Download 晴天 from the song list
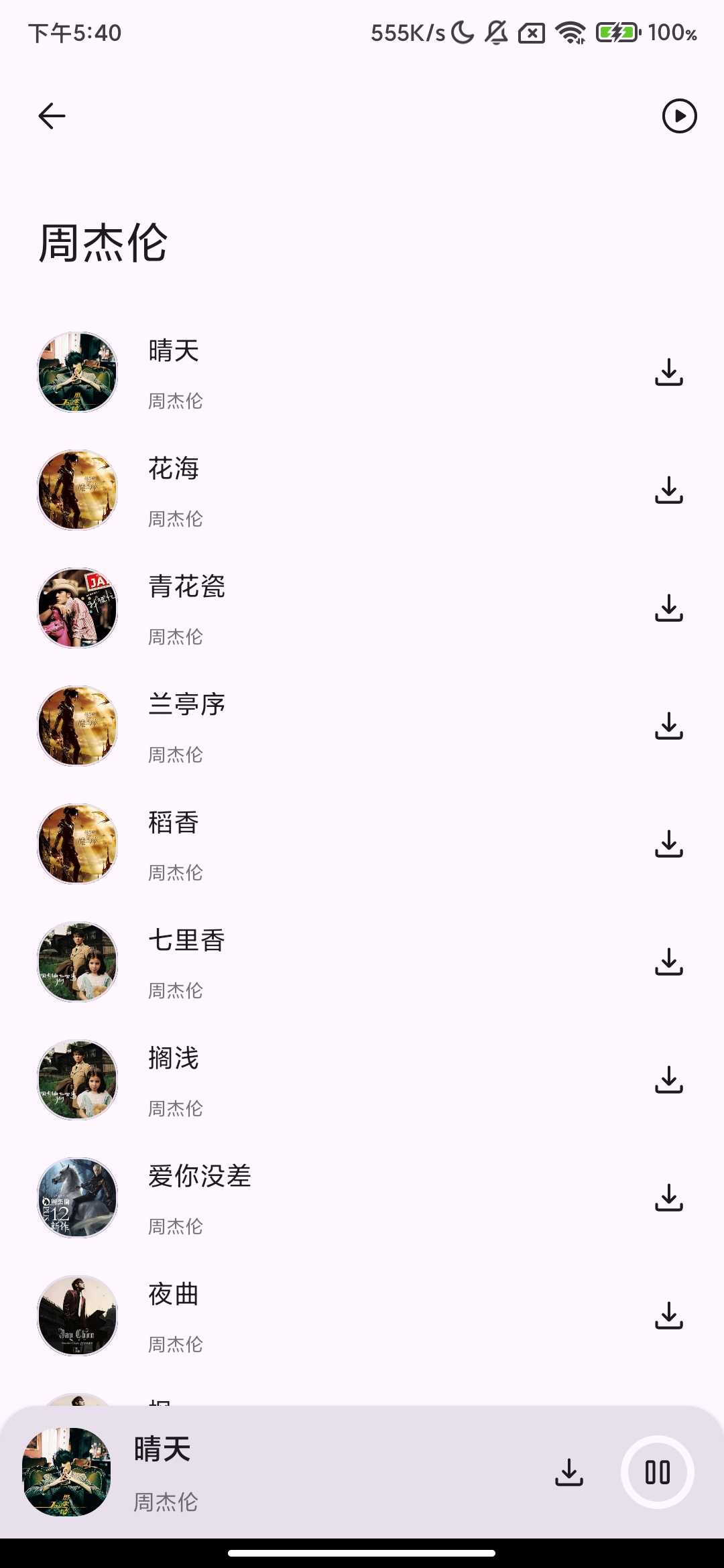Screen dimensions: 724x1568 [x=668, y=372]
